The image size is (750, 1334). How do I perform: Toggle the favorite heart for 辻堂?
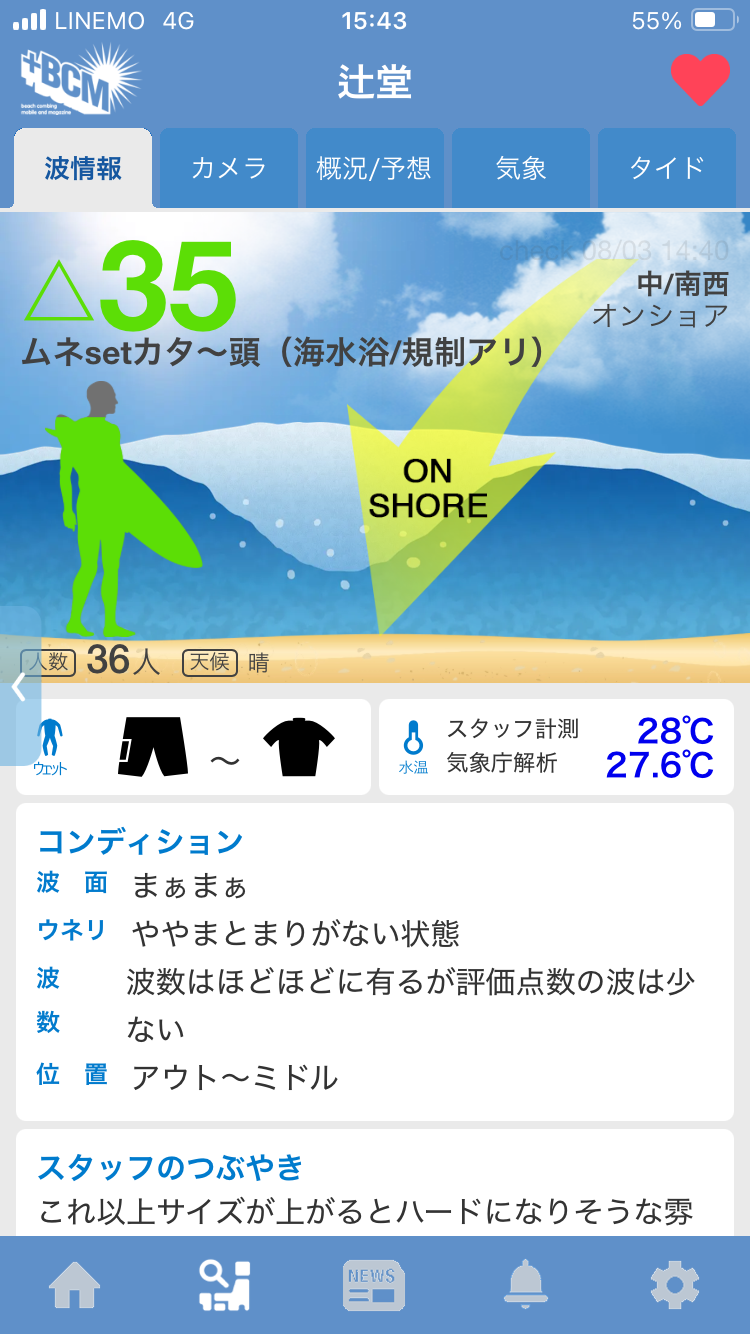699,79
